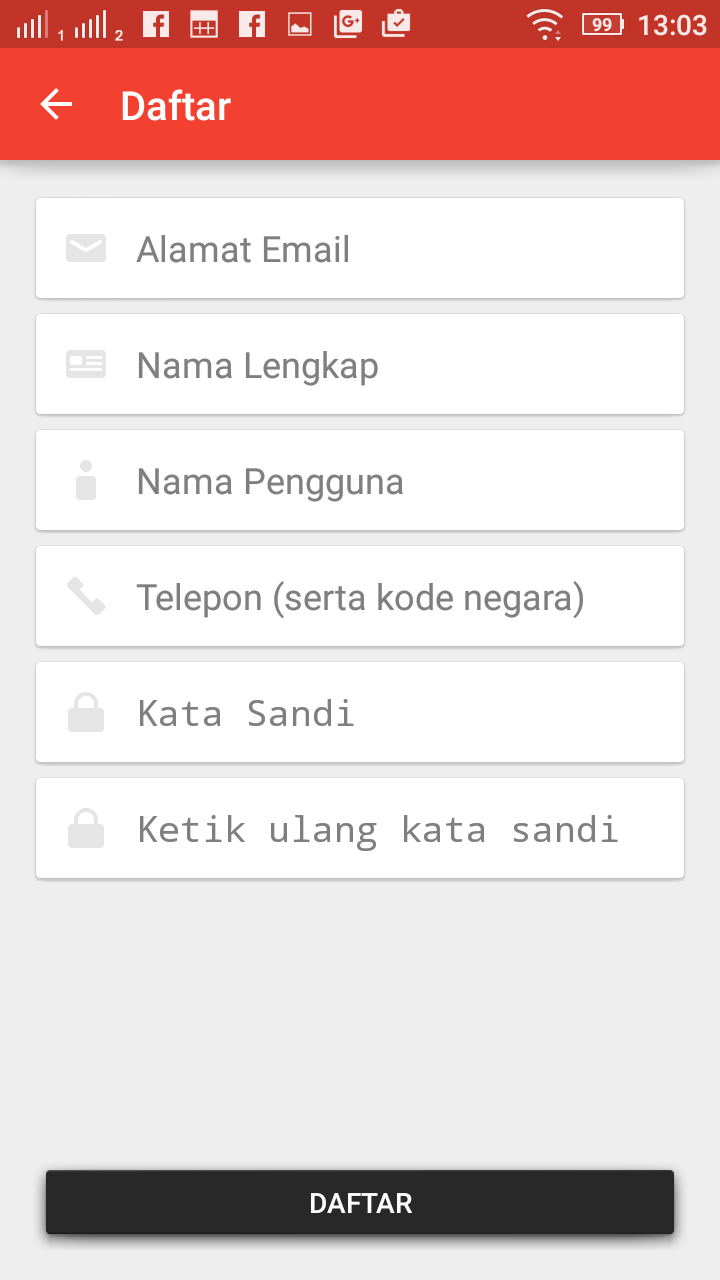
Task: Click the Daftar title in the header
Action: [x=175, y=104]
